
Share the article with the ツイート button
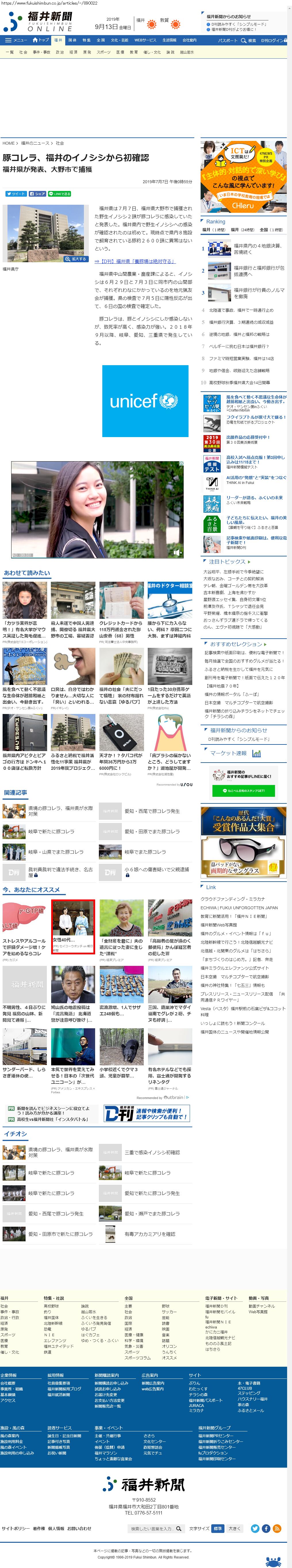click(16, 194)
